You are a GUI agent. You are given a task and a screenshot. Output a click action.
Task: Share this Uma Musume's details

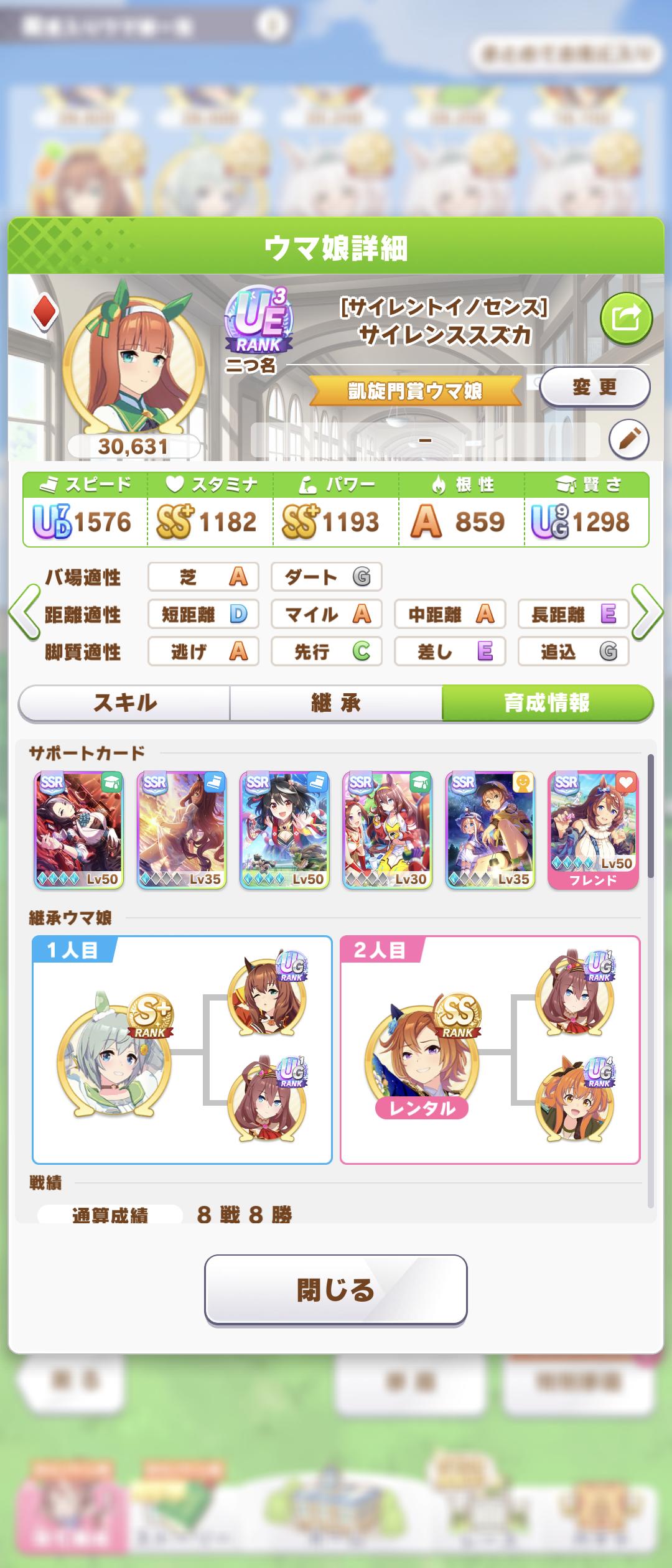click(626, 319)
